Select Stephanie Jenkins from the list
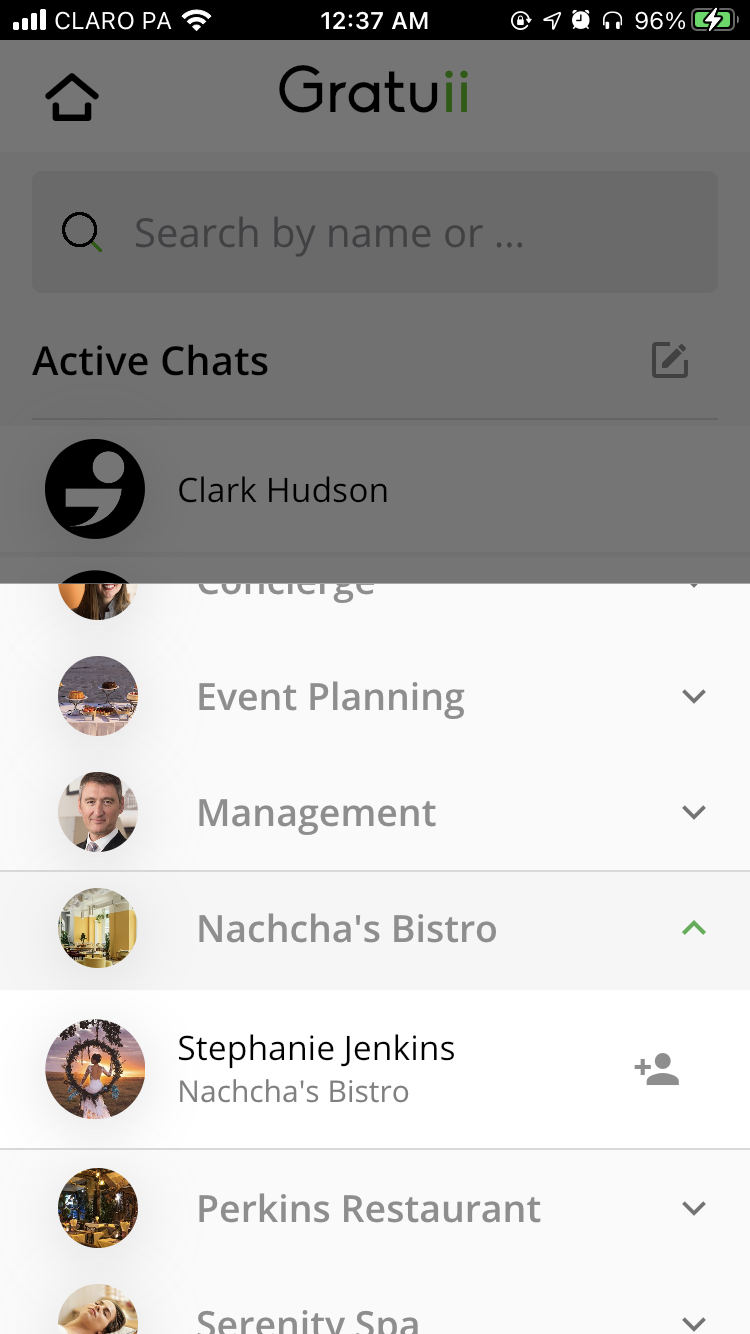The image size is (750, 1334). pyautogui.click(x=375, y=1070)
